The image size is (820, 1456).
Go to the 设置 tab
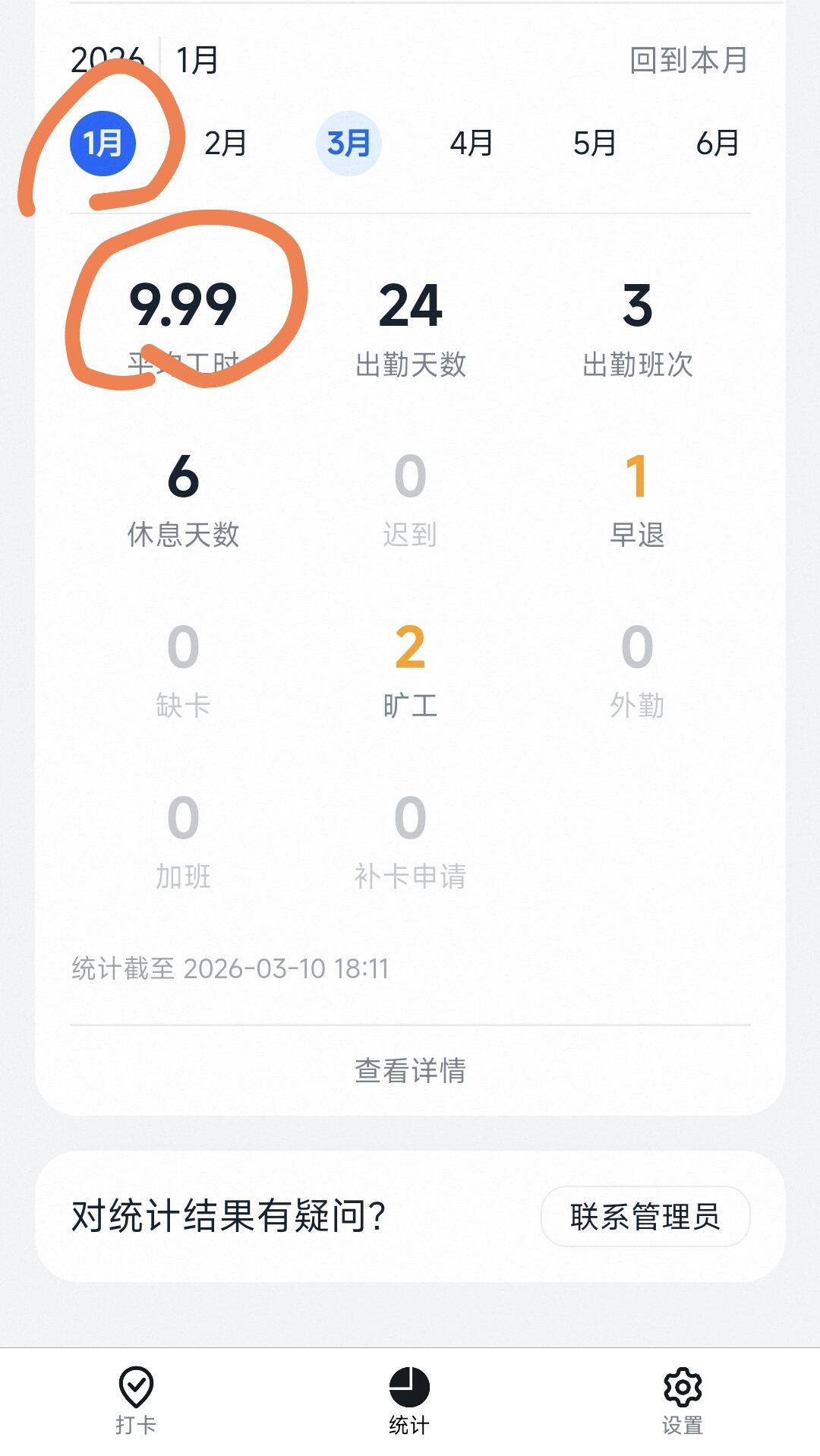coord(683,1401)
